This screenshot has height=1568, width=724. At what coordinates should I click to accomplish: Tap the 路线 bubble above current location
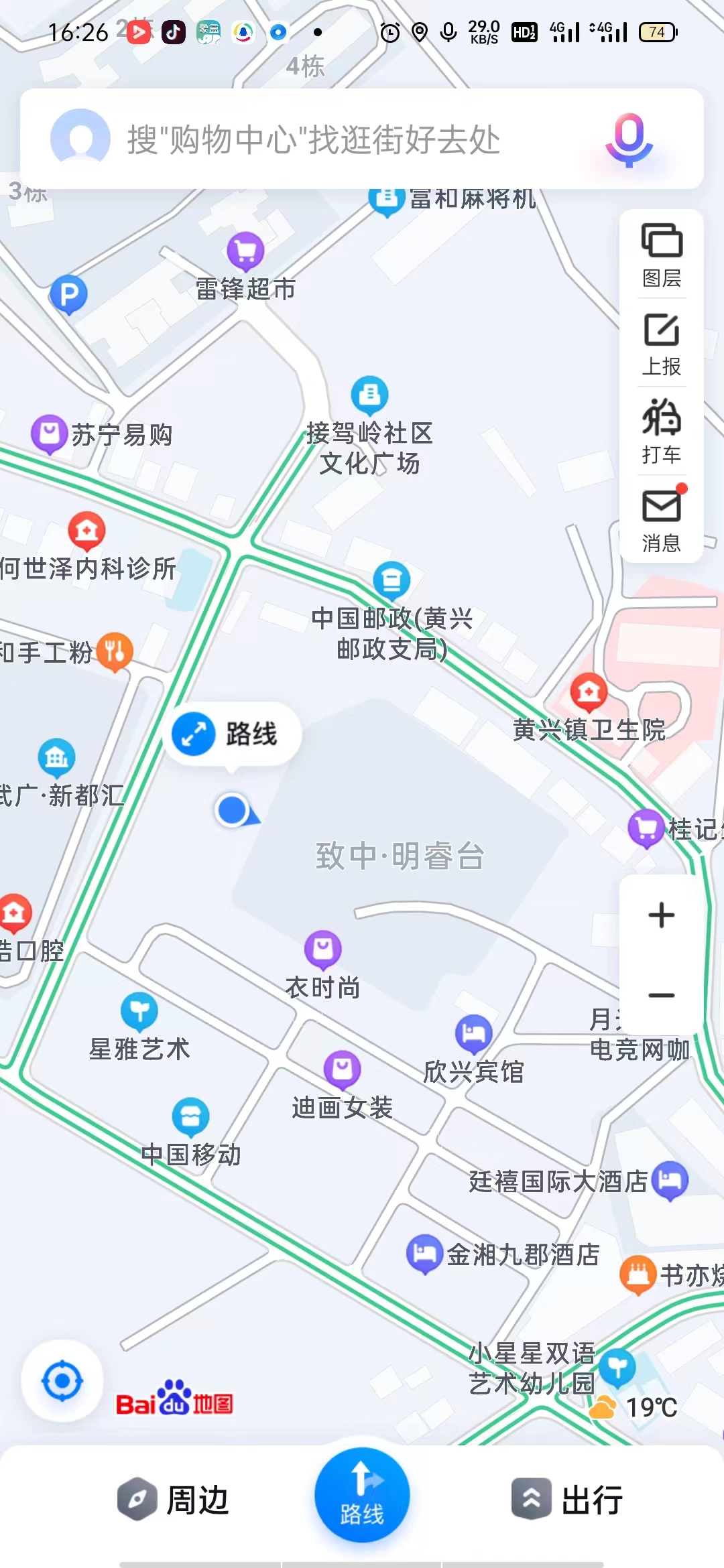[x=232, y=734]
